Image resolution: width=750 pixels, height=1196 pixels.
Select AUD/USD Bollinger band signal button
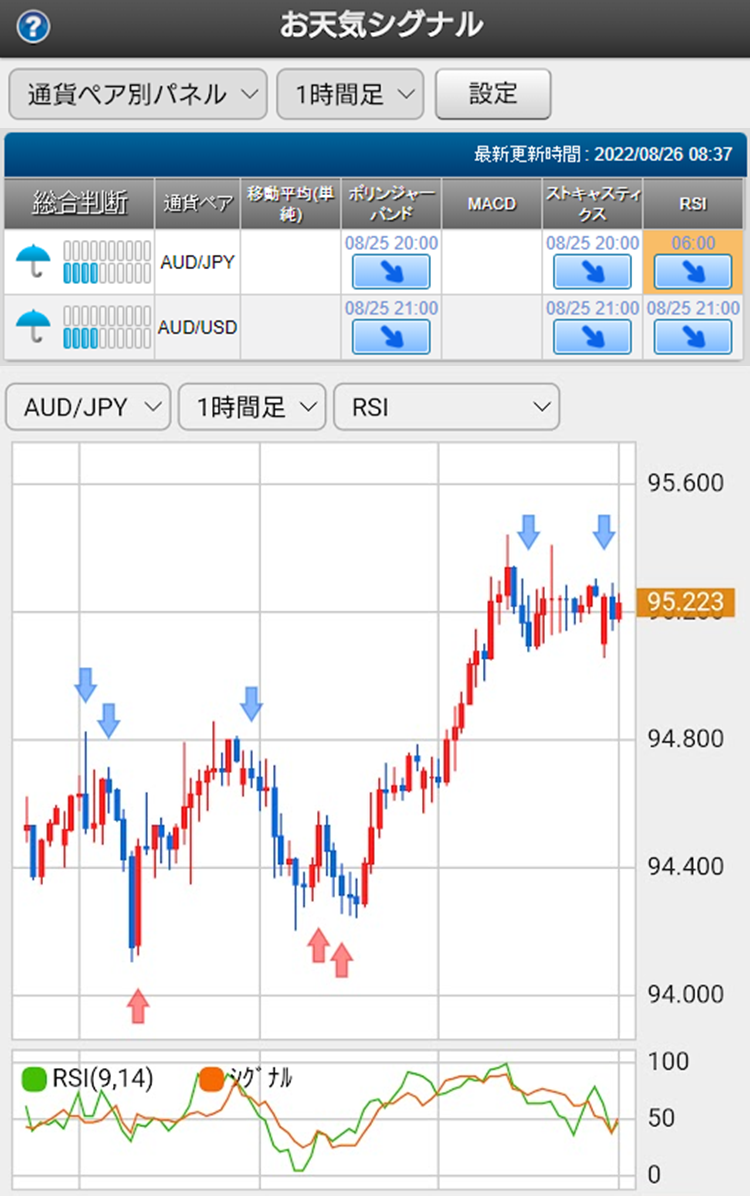(x=391, y=336)
